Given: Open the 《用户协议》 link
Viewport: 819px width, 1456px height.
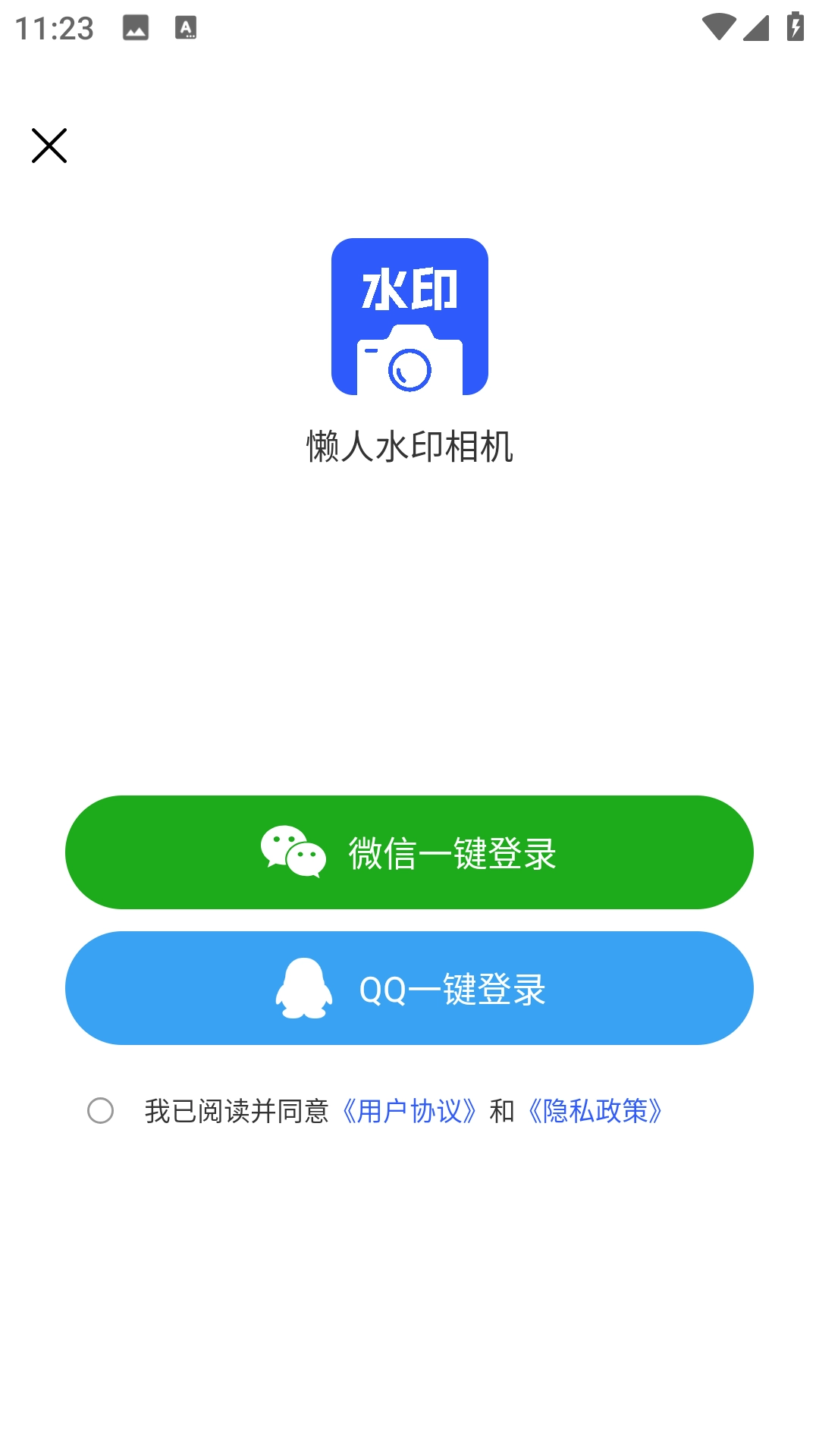Looking at the screenshot, I should [409, 1111].
